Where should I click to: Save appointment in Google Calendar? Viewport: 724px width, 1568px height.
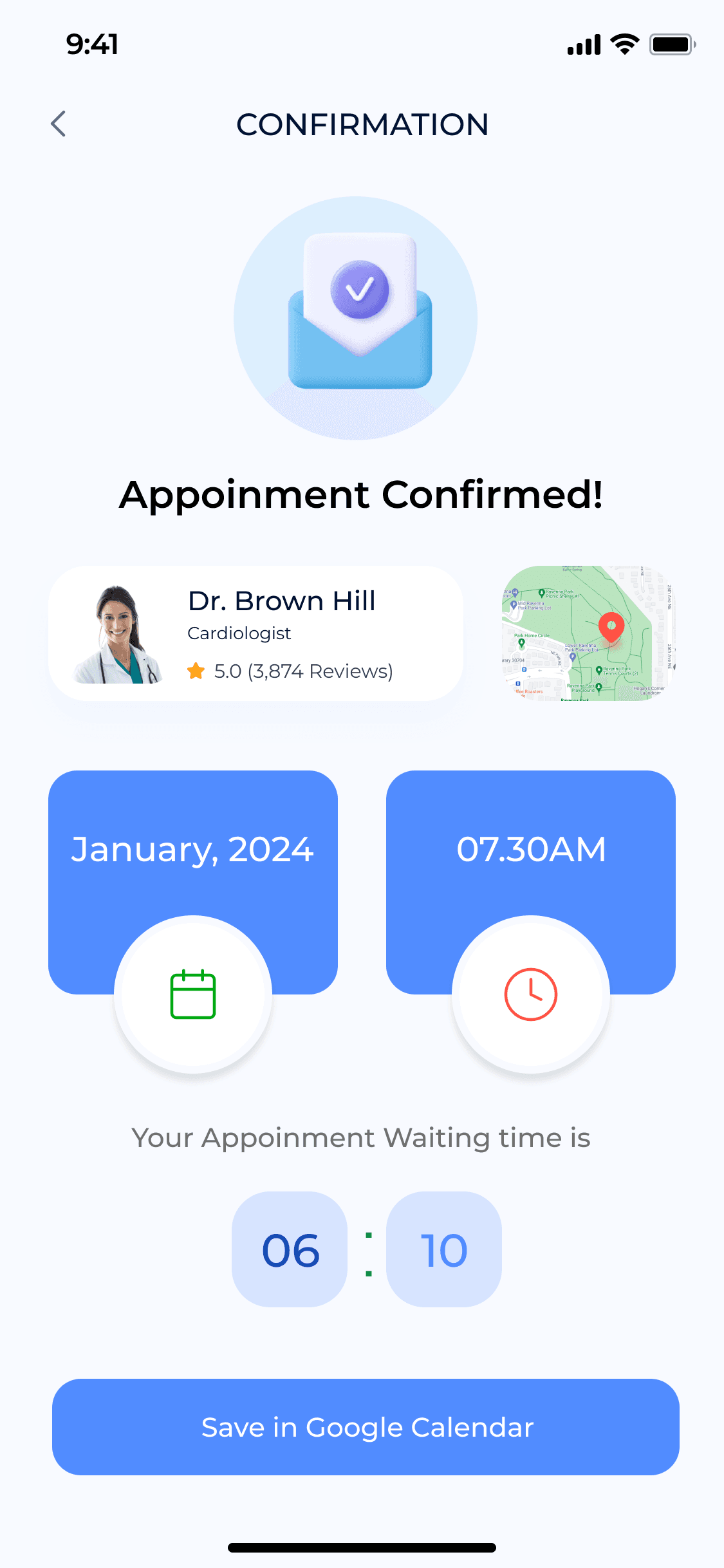366,1426
